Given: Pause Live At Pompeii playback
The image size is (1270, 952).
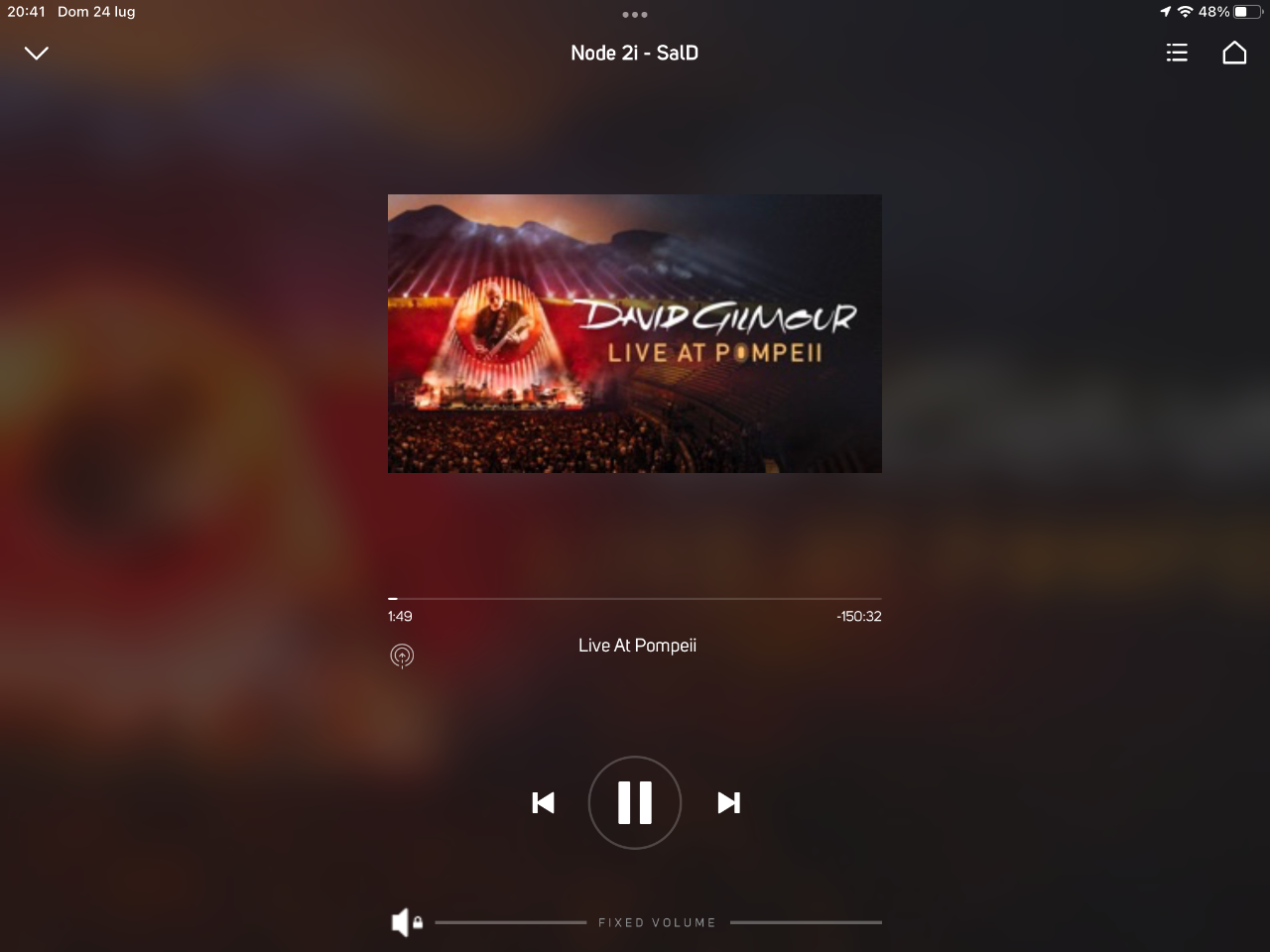Looking at the screenshot, I should [635, 802].
